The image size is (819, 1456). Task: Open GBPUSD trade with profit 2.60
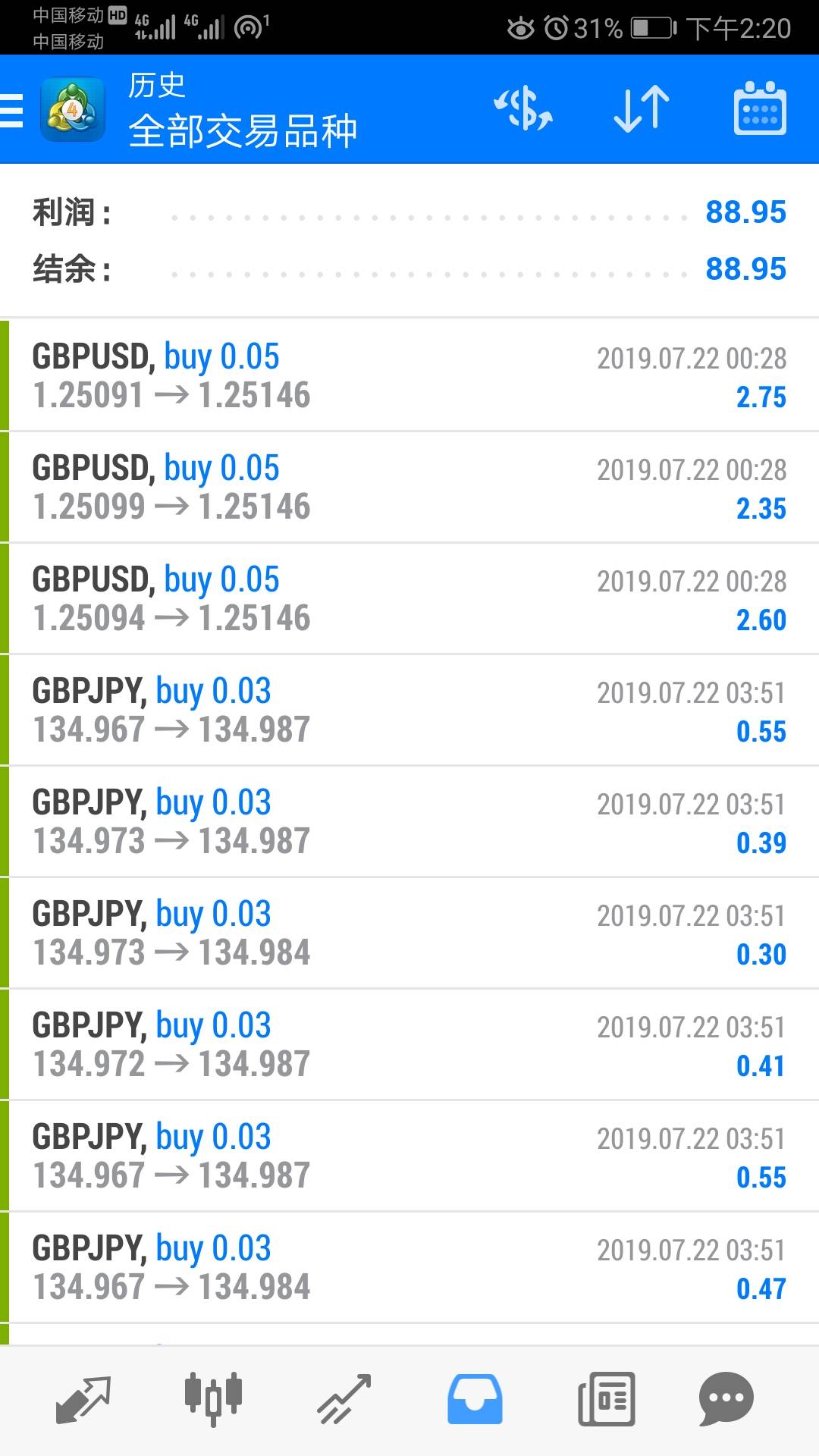pyautogui.click(x=409, y=599)
